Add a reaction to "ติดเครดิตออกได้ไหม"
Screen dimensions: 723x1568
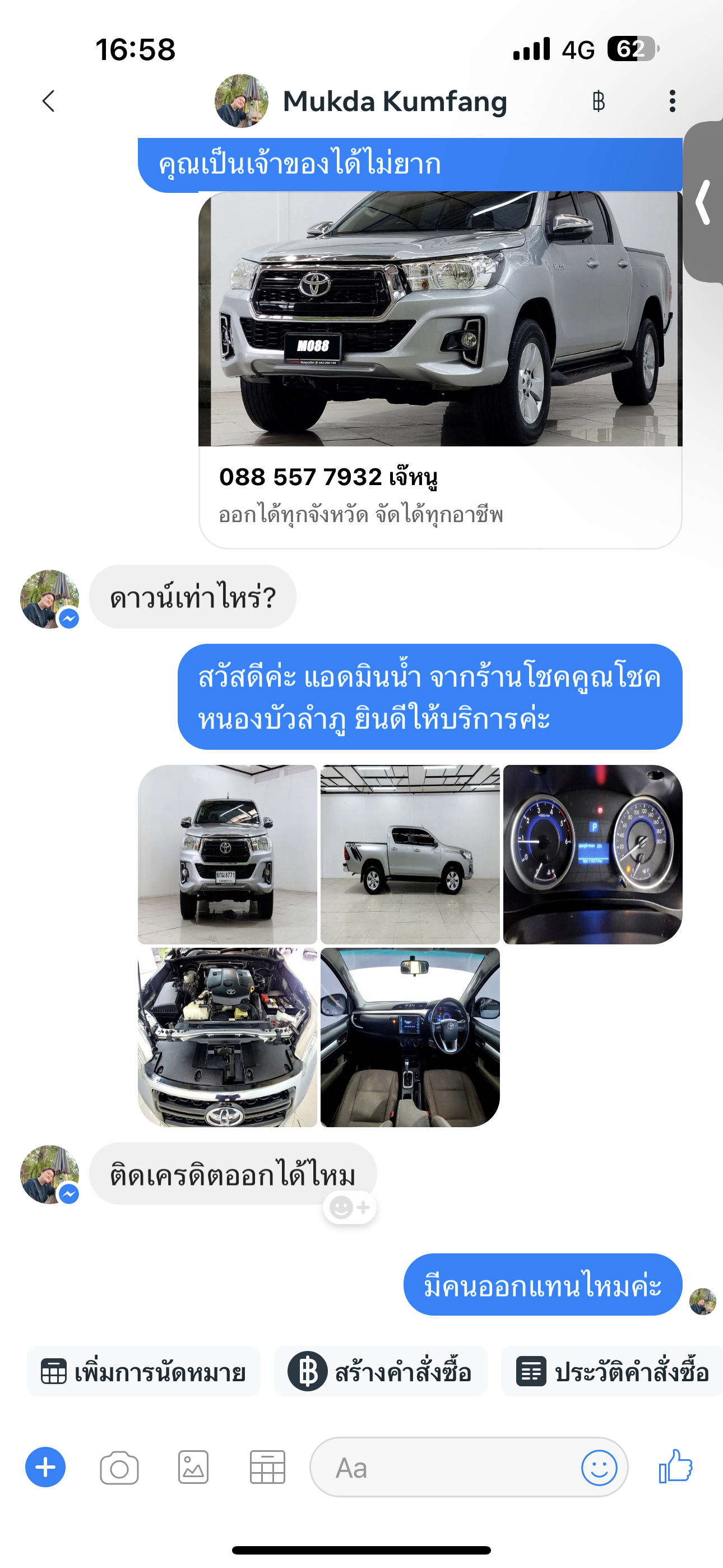(x=349, y=1206)
